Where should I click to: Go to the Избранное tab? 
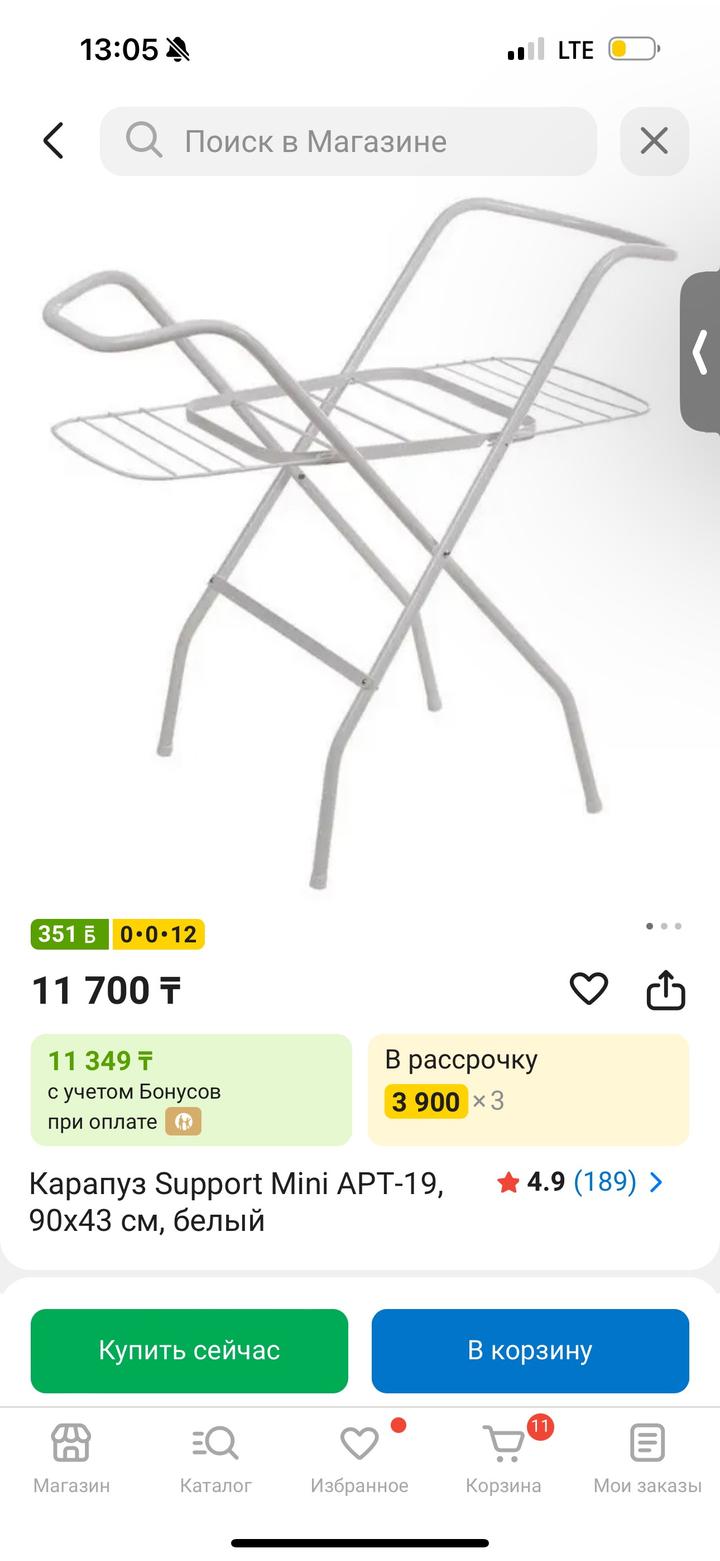pyautogui.click(x=359, y=1460)
